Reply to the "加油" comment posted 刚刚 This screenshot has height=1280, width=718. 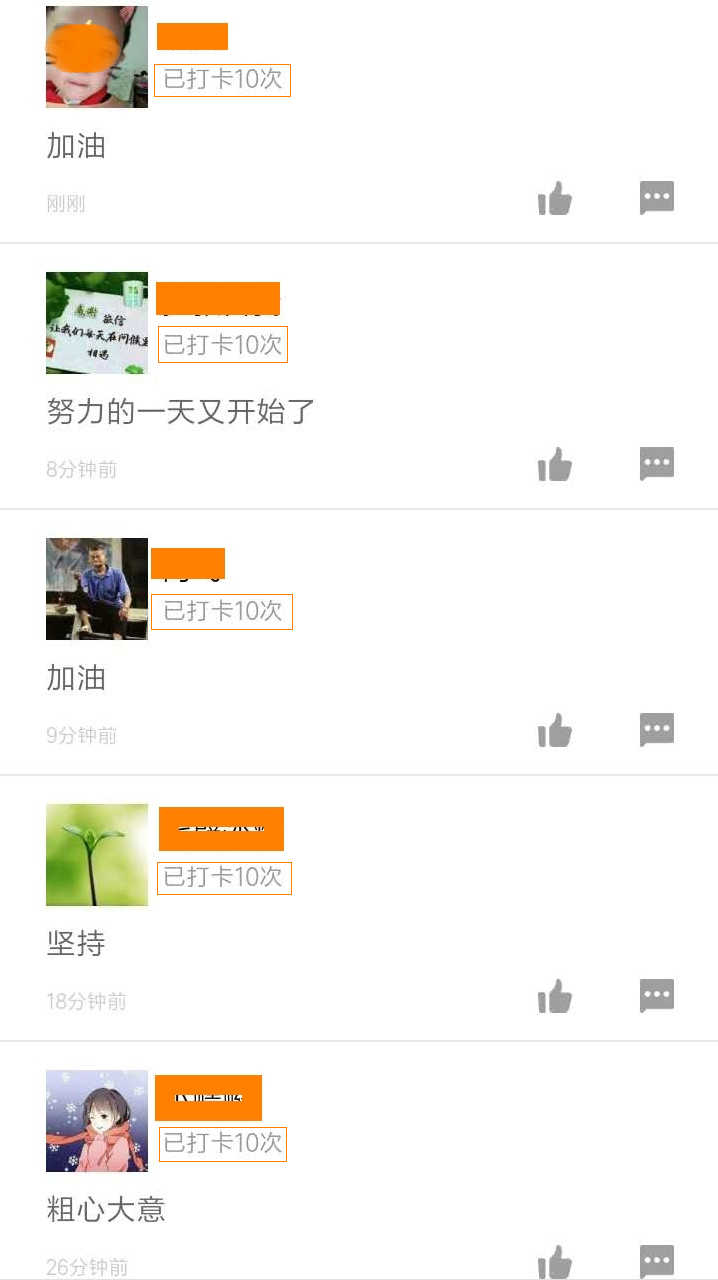pyautogui.click(x=657, y=198)
